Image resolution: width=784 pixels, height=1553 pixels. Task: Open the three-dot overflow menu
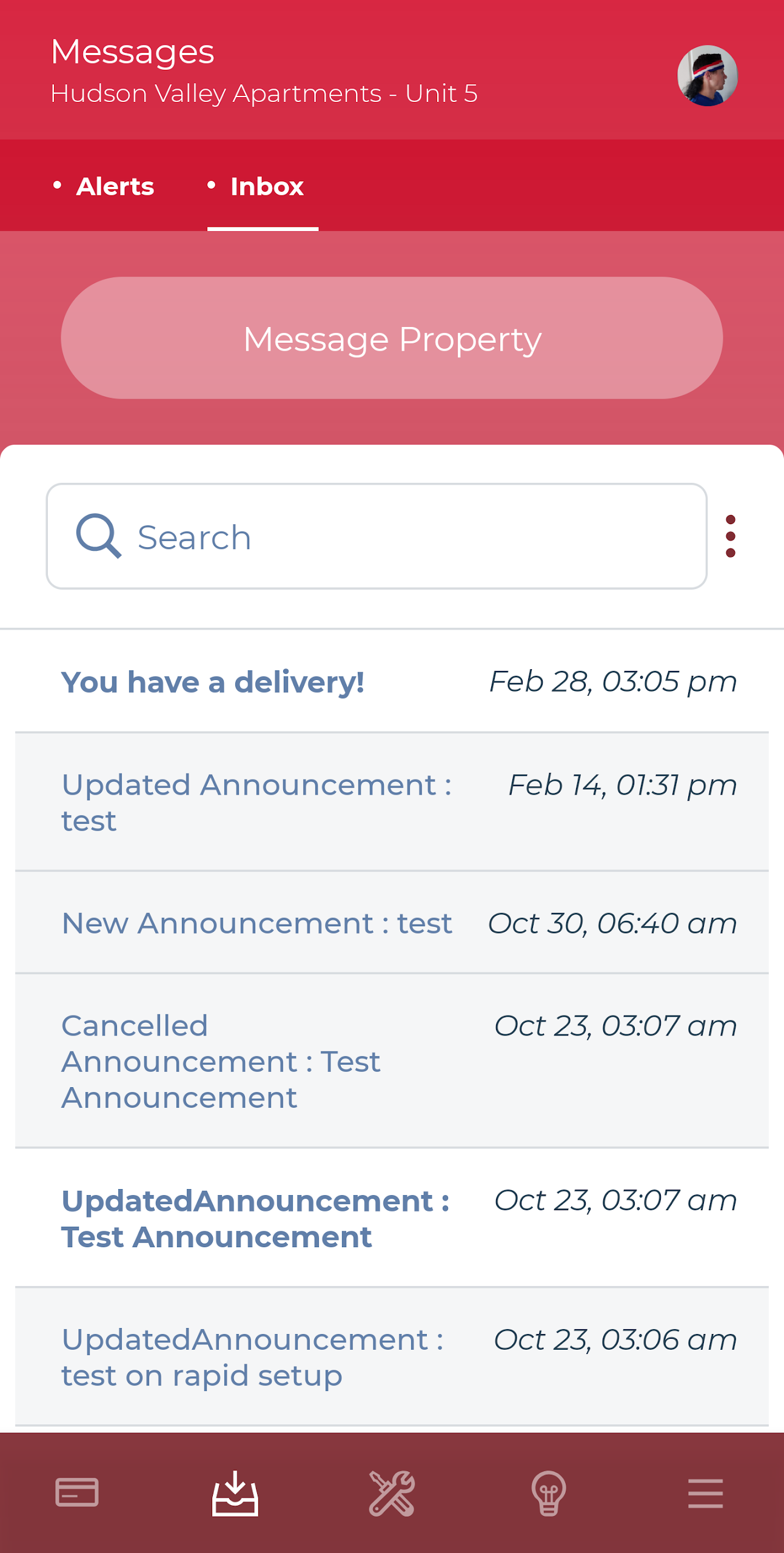(731, 536)
